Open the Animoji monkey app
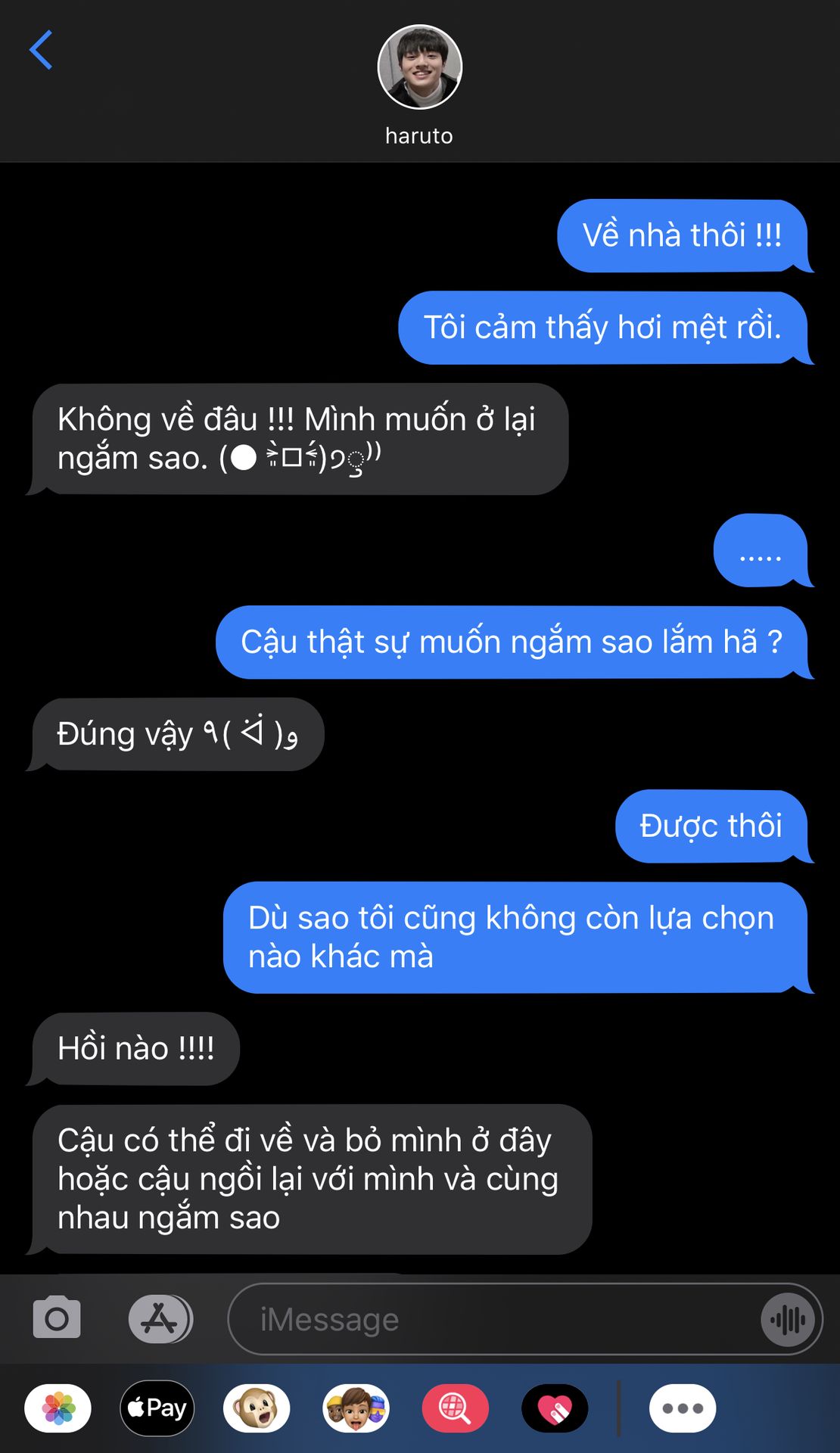This screenshot has height=1453, width=840. (x=257, y=1408)
